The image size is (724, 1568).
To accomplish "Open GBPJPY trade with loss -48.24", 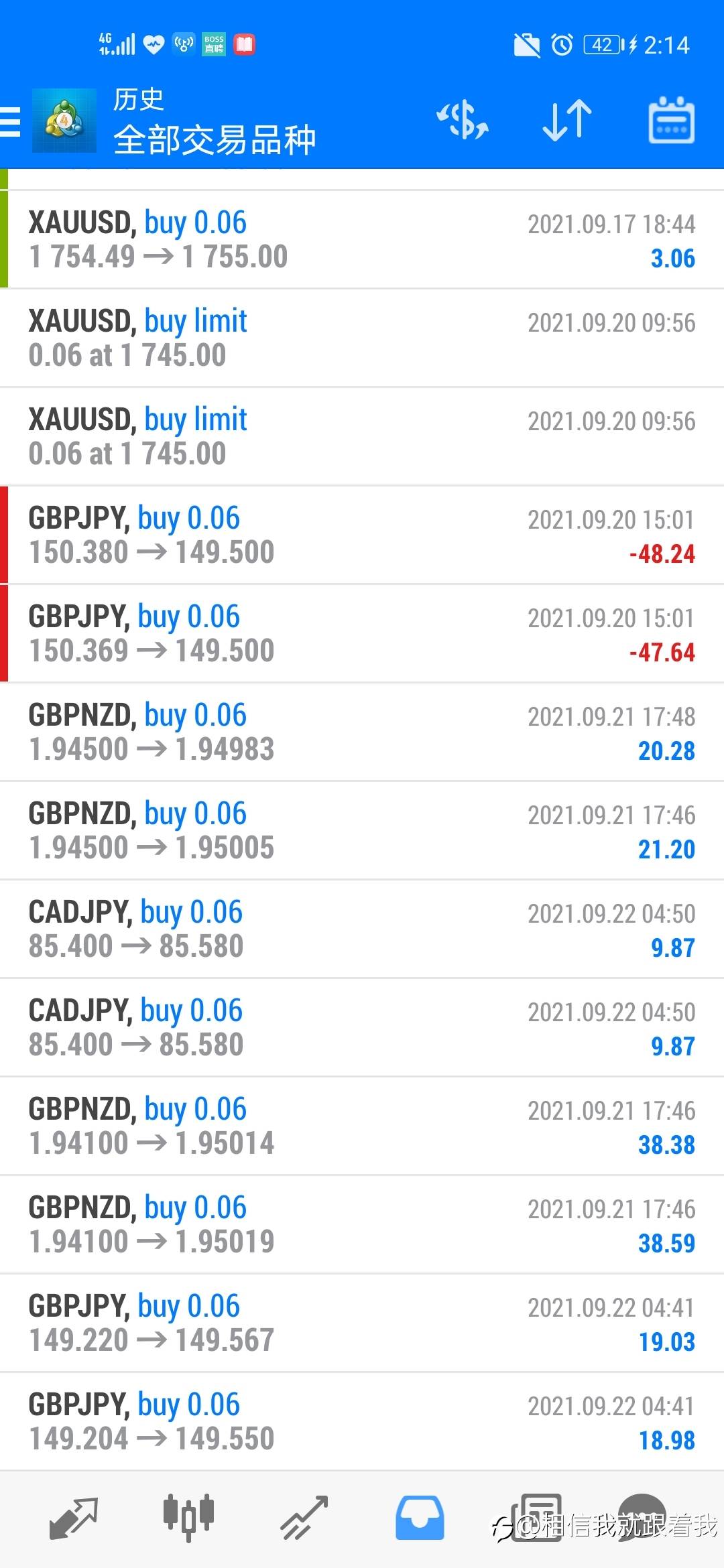I will [362, 535].
